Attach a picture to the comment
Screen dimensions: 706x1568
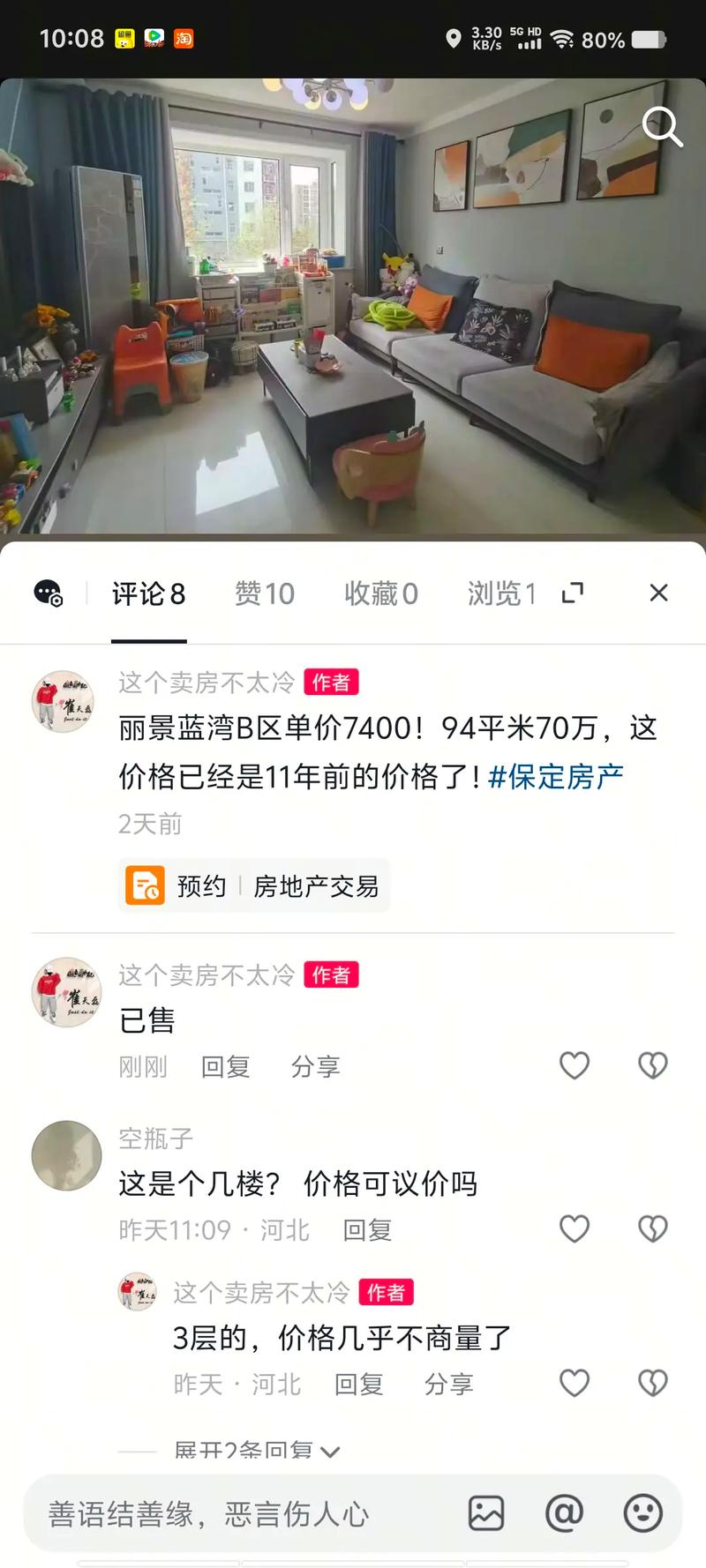(485, 1513)
